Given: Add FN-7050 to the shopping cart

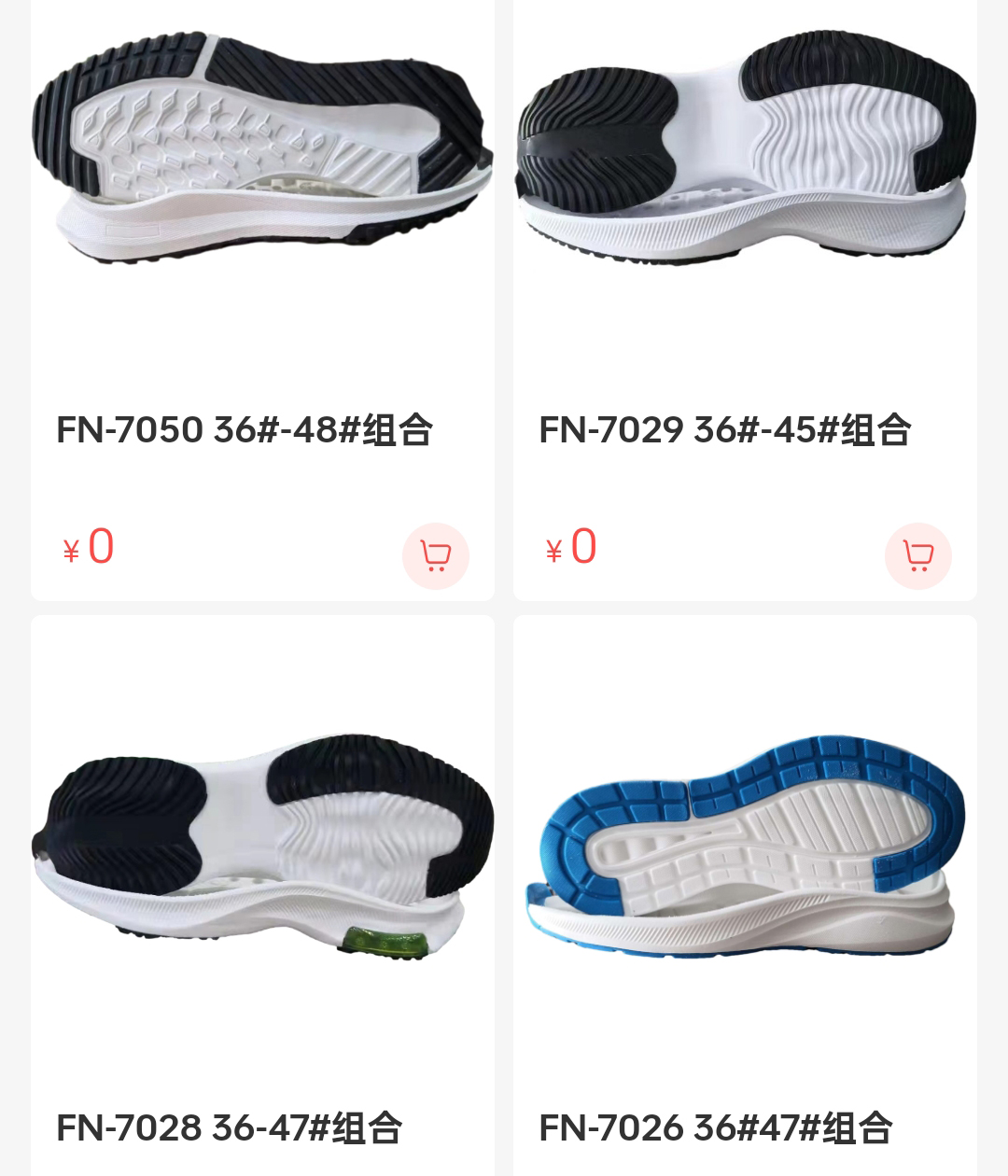Looking at the screenshot, I should click(435, 556).
